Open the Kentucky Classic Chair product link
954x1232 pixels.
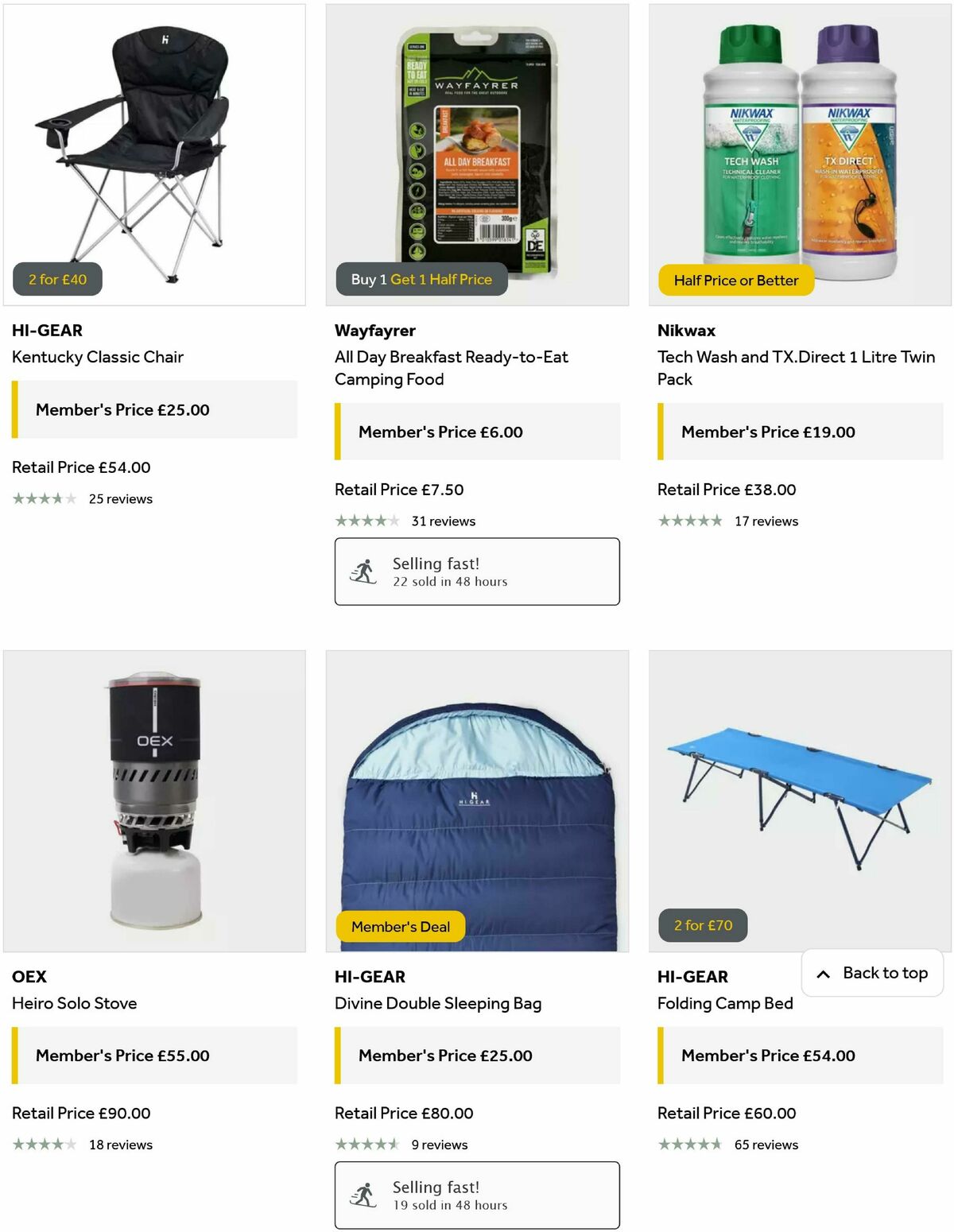(97, 357)
